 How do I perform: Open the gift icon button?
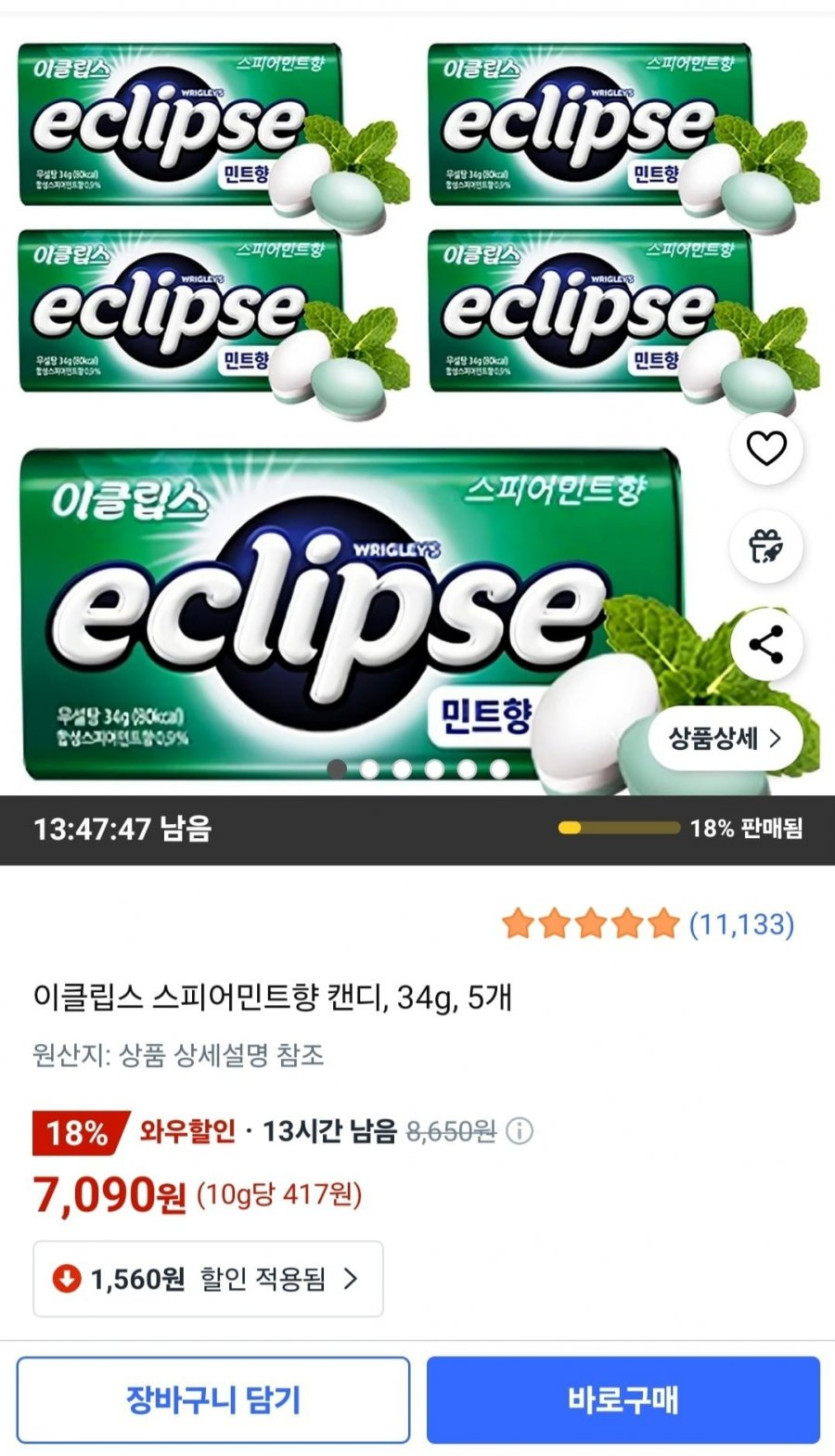[x=767, y=546]
